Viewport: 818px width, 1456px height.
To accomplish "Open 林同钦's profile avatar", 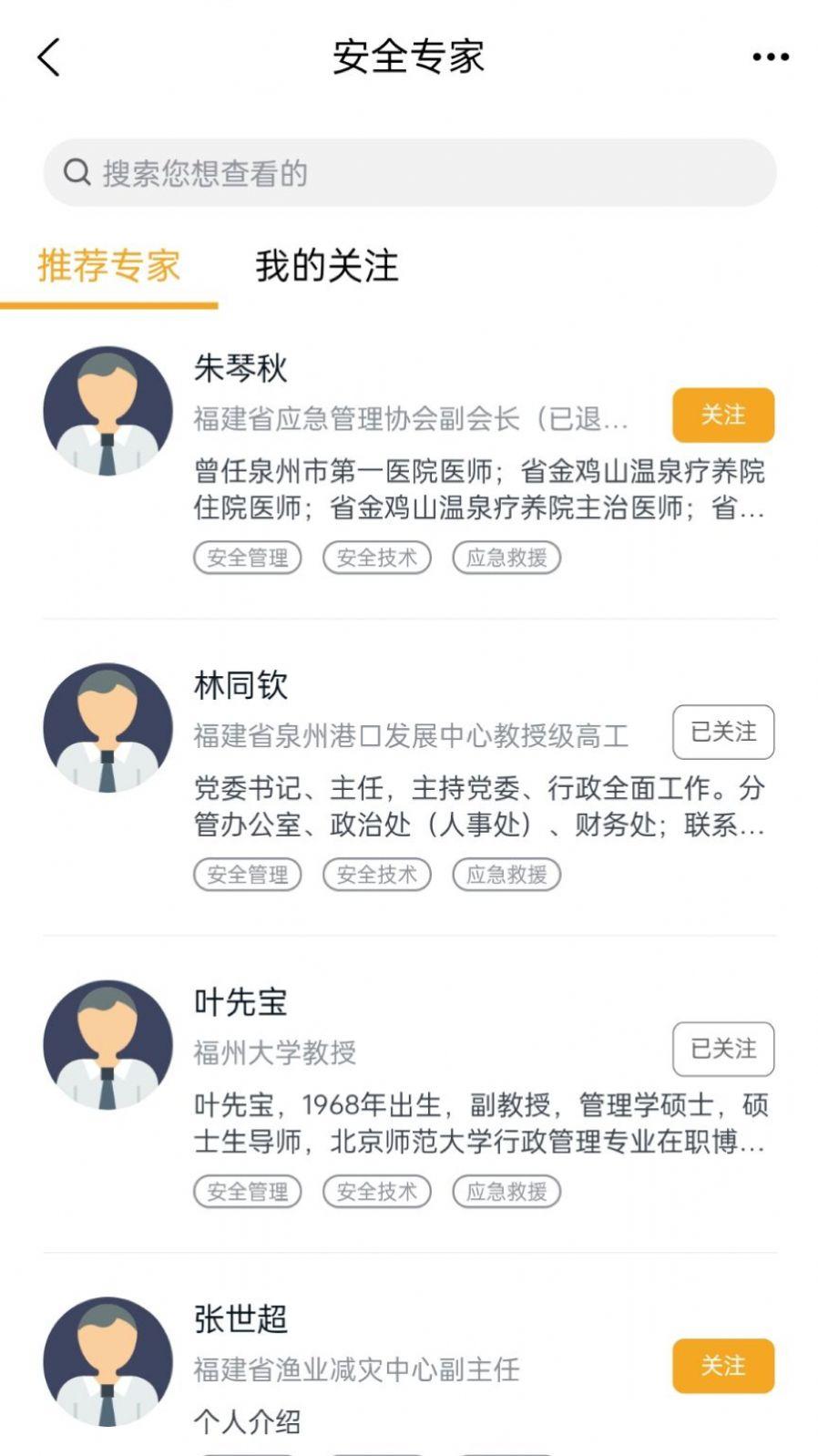I will point(107,729).
